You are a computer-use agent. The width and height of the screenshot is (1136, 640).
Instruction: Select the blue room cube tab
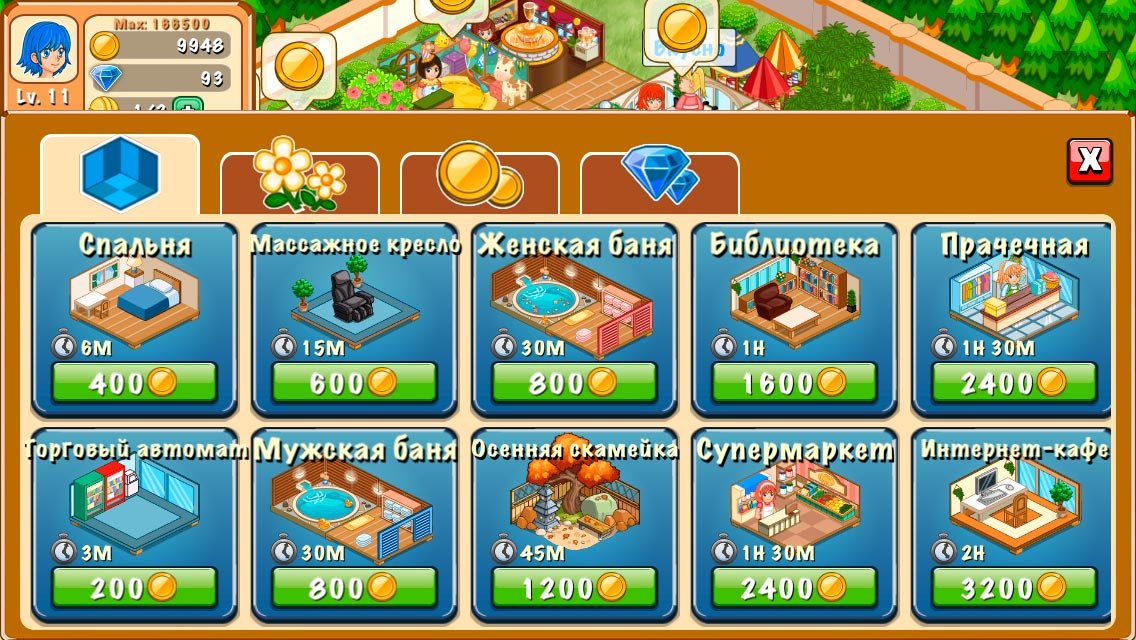(120, 175)
